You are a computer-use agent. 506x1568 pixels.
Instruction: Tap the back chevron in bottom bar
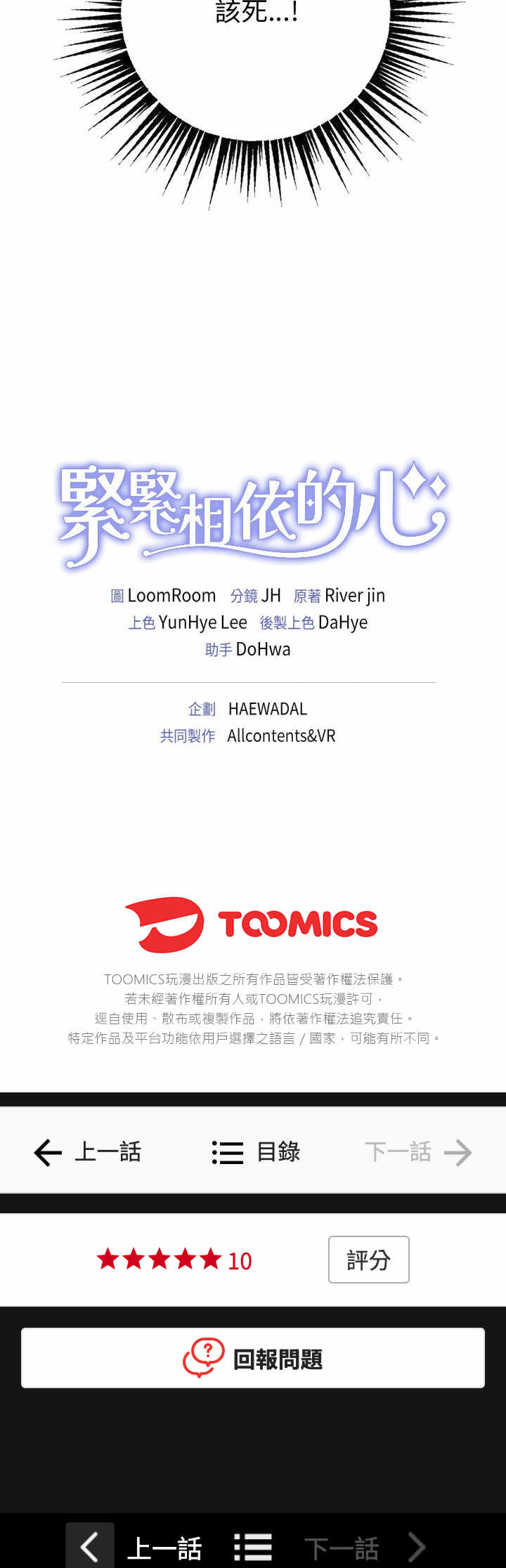click(89, 1547)
